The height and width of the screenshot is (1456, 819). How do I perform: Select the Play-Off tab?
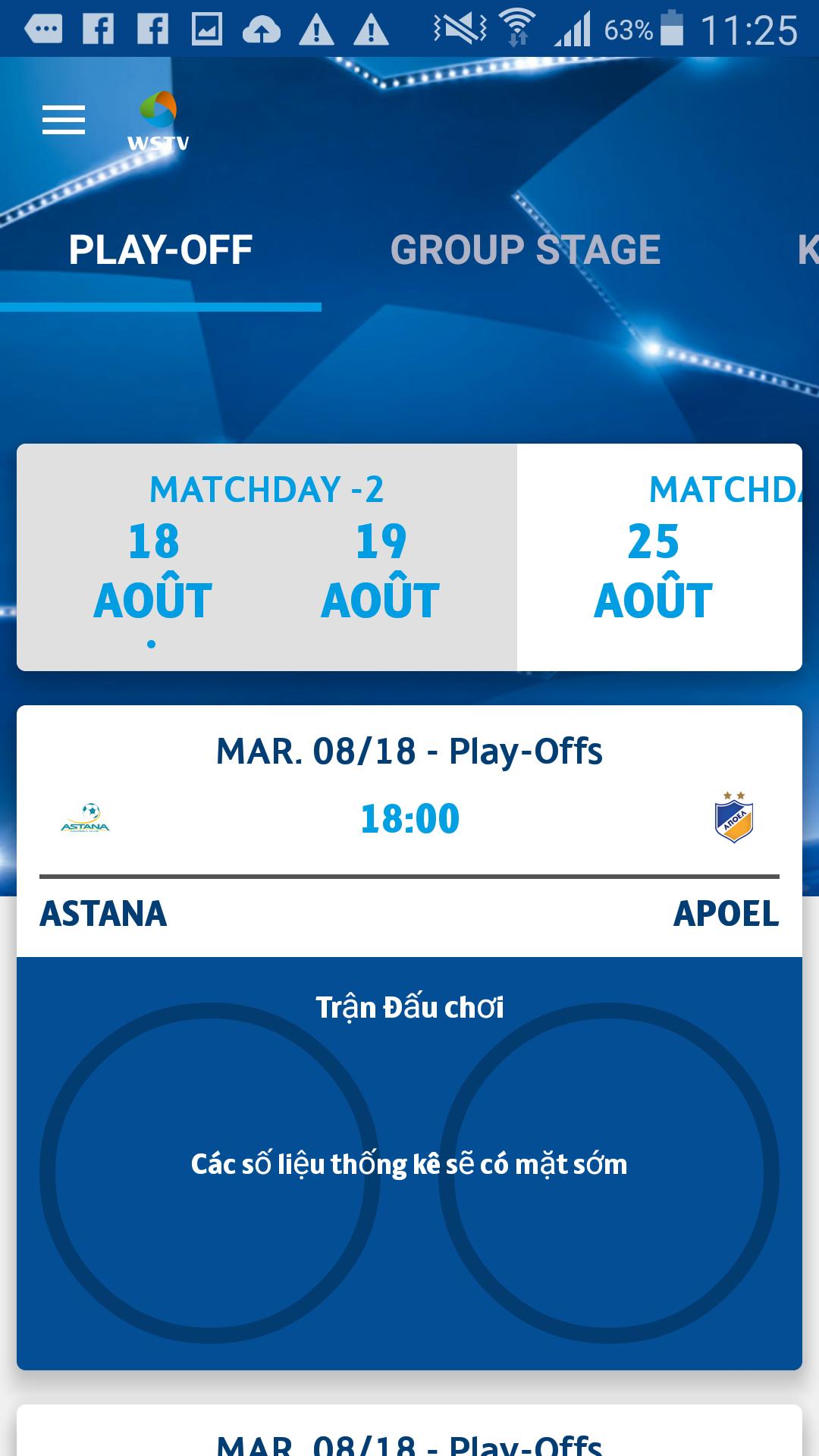point(161,250)
